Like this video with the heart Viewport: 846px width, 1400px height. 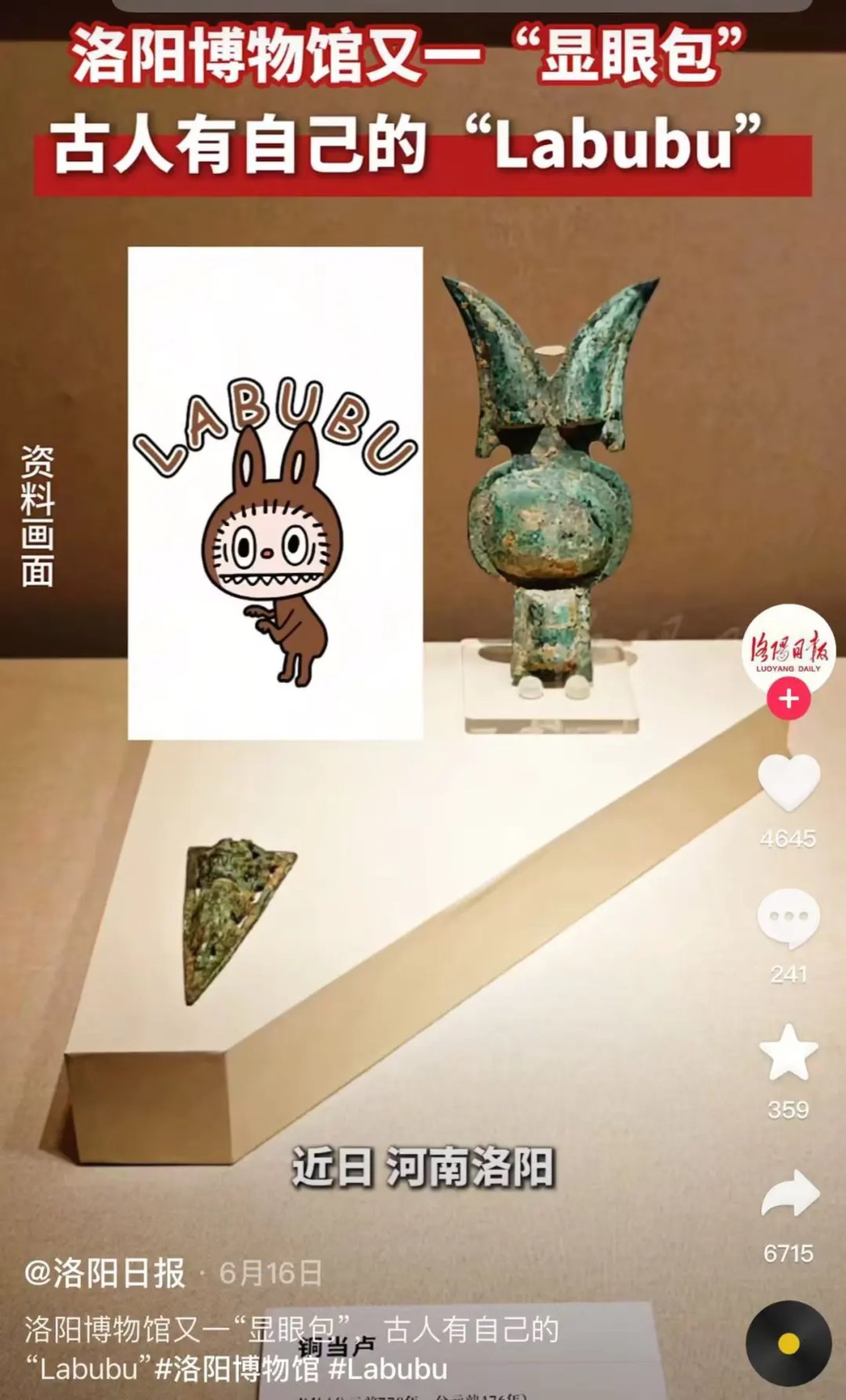pos(788,782)
